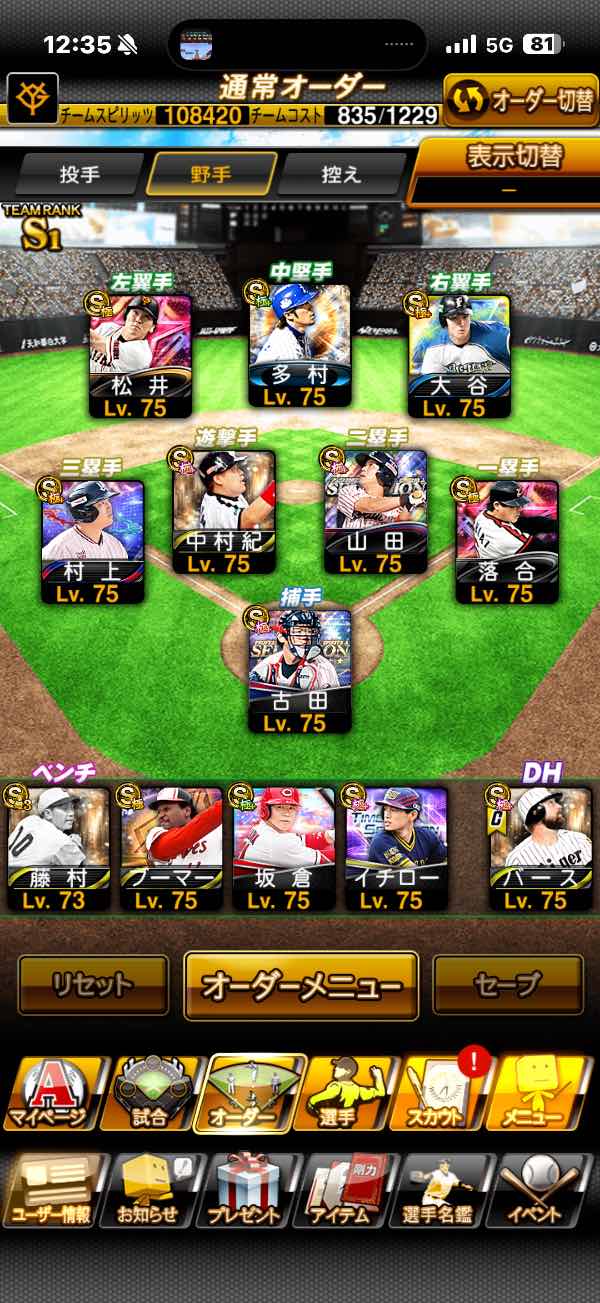Switch to the 控え tab

[341, 174]
